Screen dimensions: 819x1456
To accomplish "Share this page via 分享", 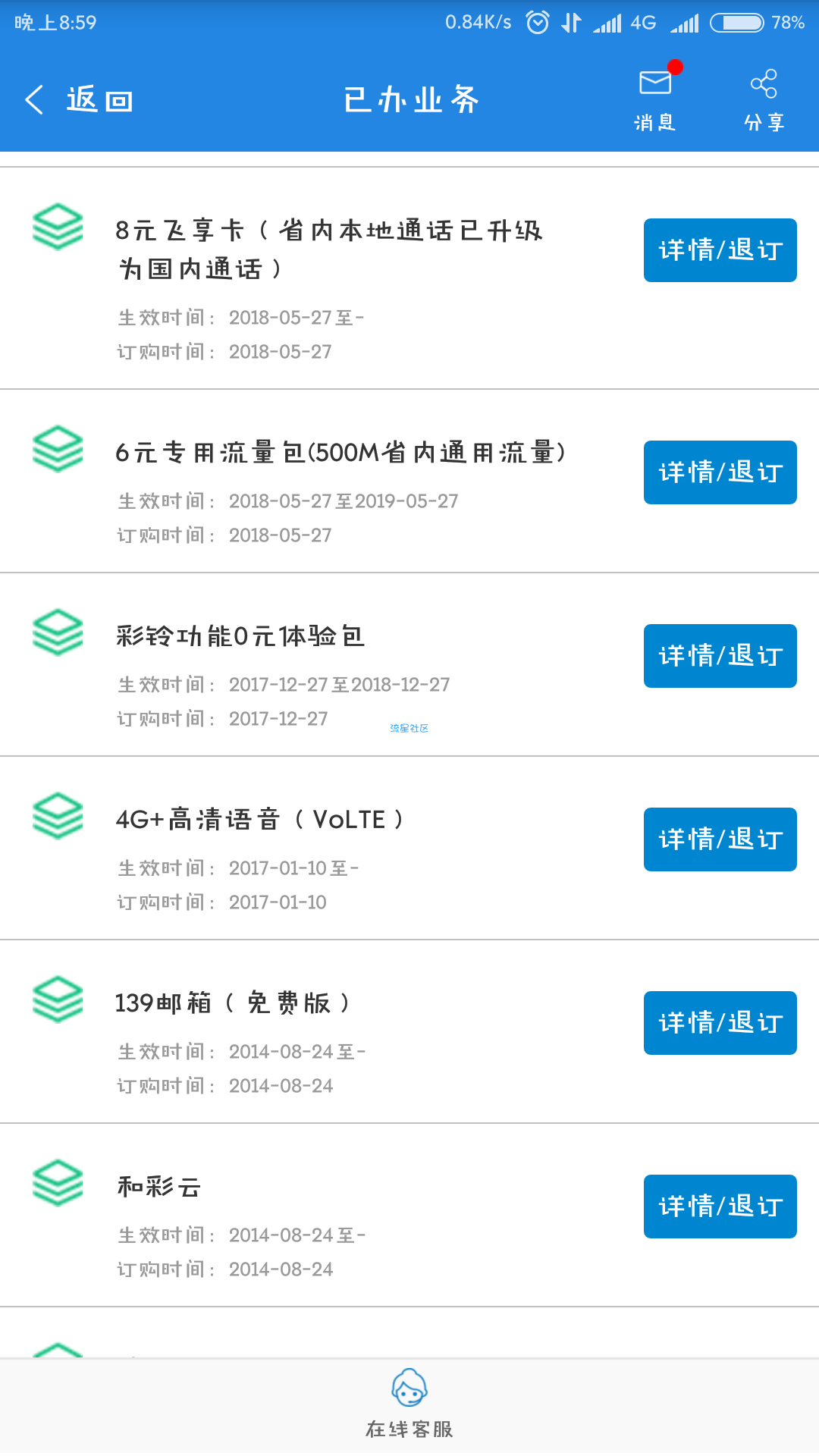I will coord(764,99).
